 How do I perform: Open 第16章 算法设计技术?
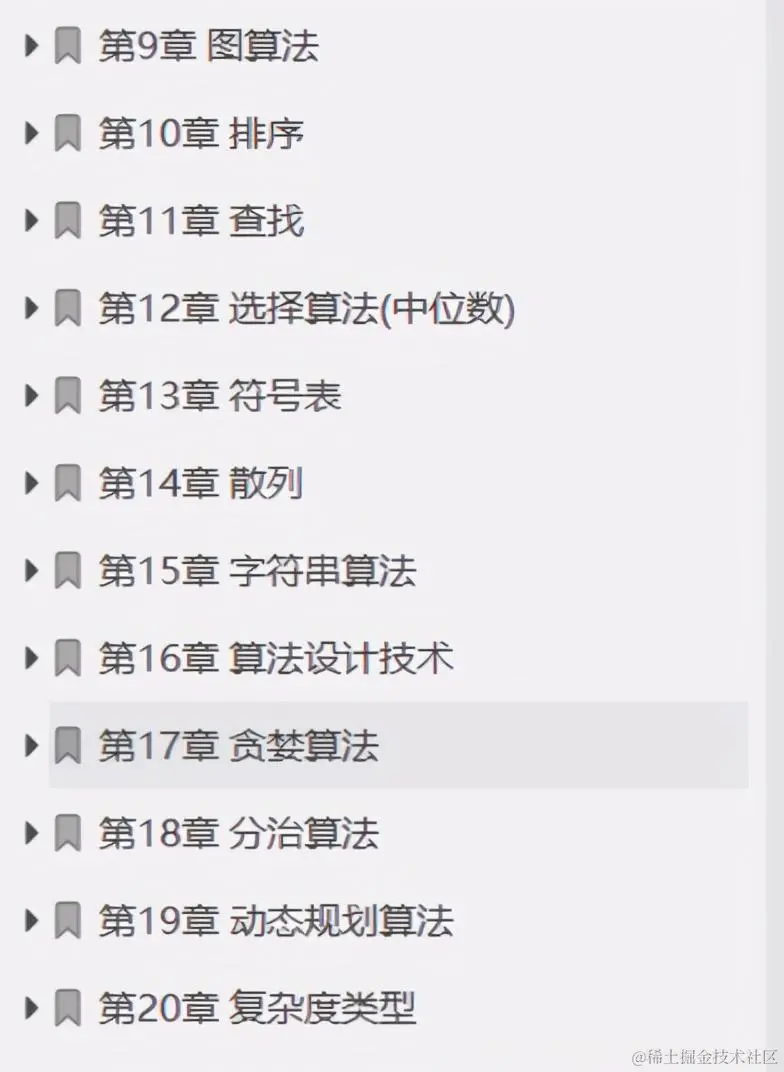(x=275, y=658)
